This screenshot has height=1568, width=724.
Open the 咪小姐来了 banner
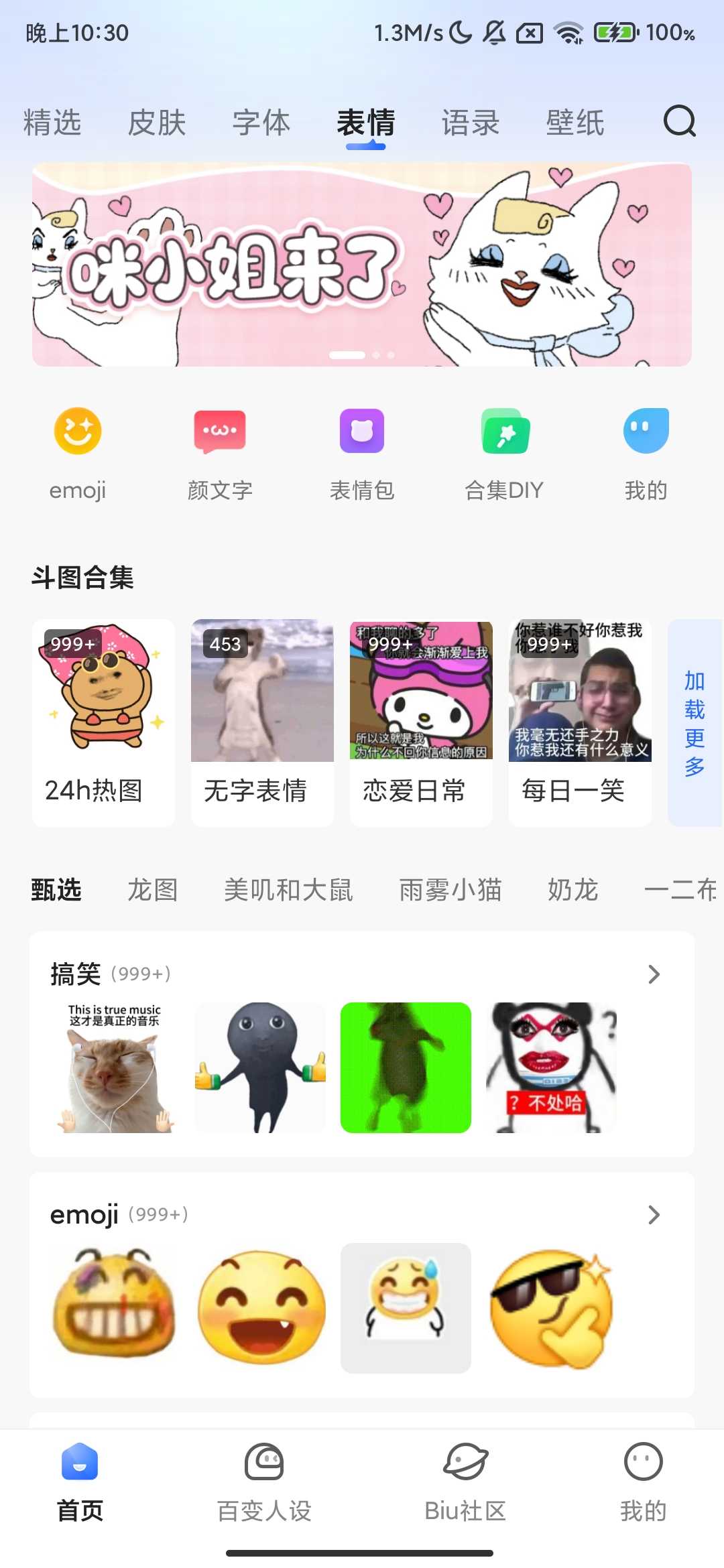362,265
